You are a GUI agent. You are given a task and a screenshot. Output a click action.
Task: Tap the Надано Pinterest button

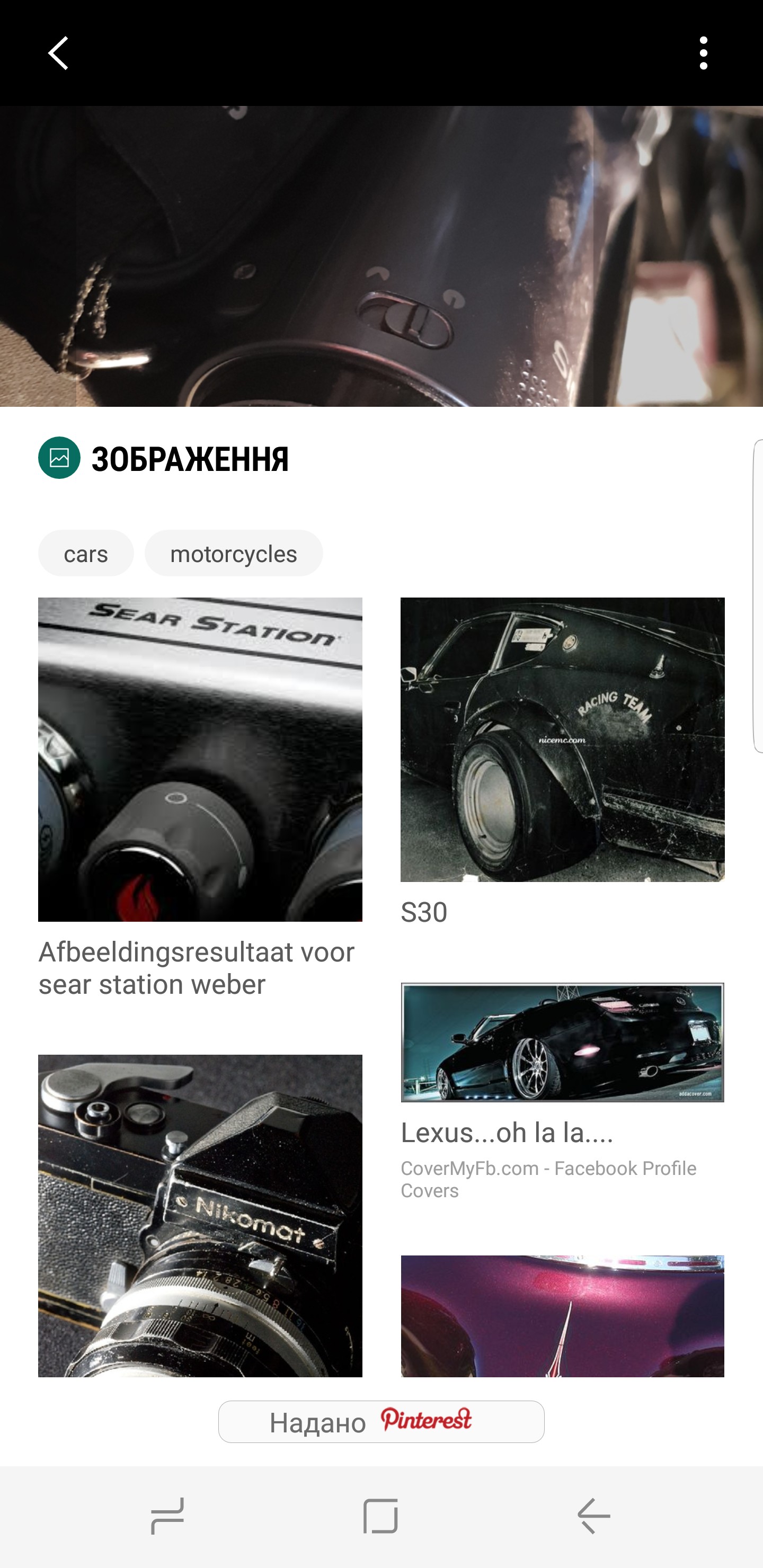coord(381,1422)
